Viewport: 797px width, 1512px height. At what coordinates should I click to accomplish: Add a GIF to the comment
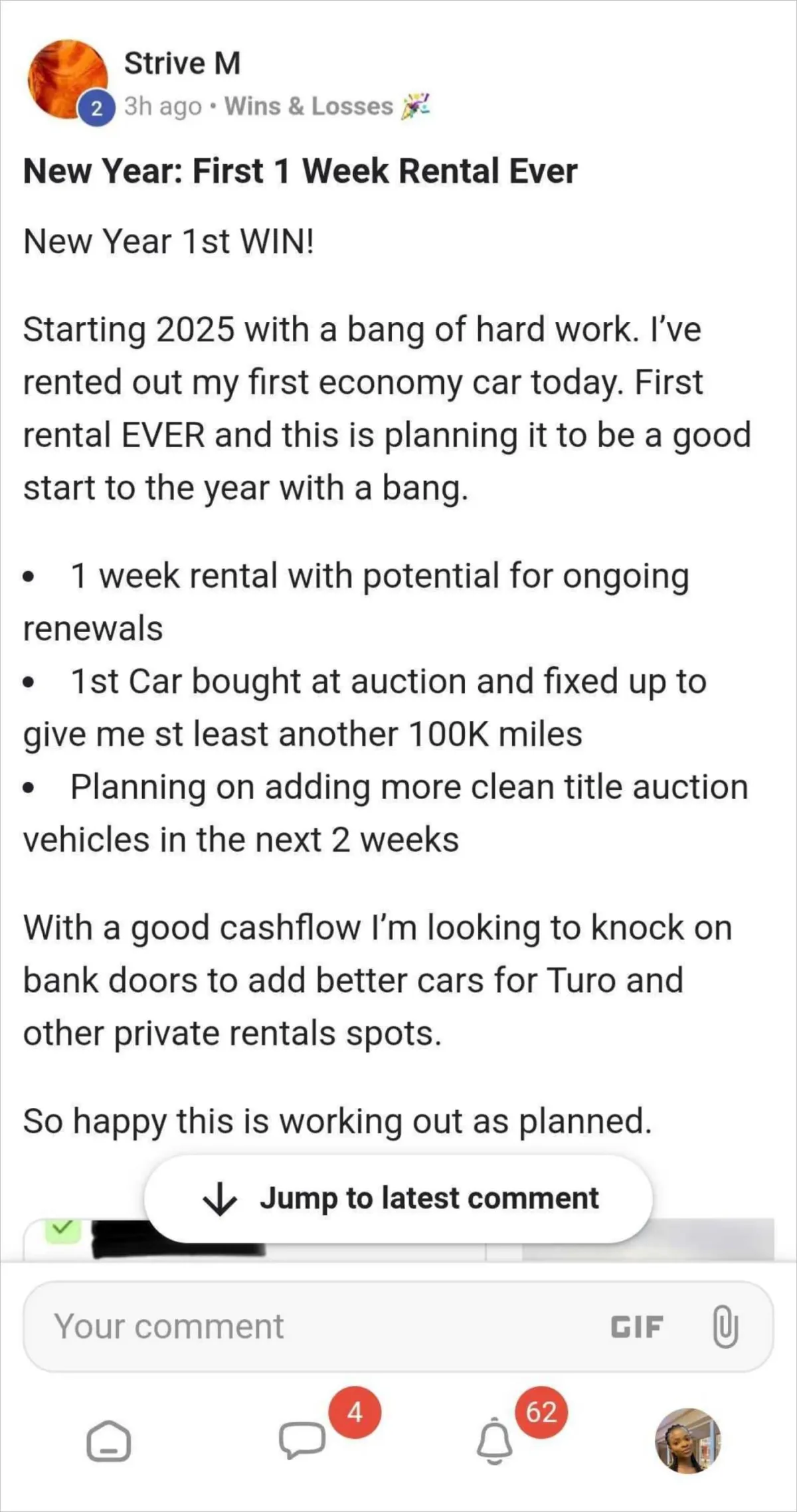[x=637, y=1327]
